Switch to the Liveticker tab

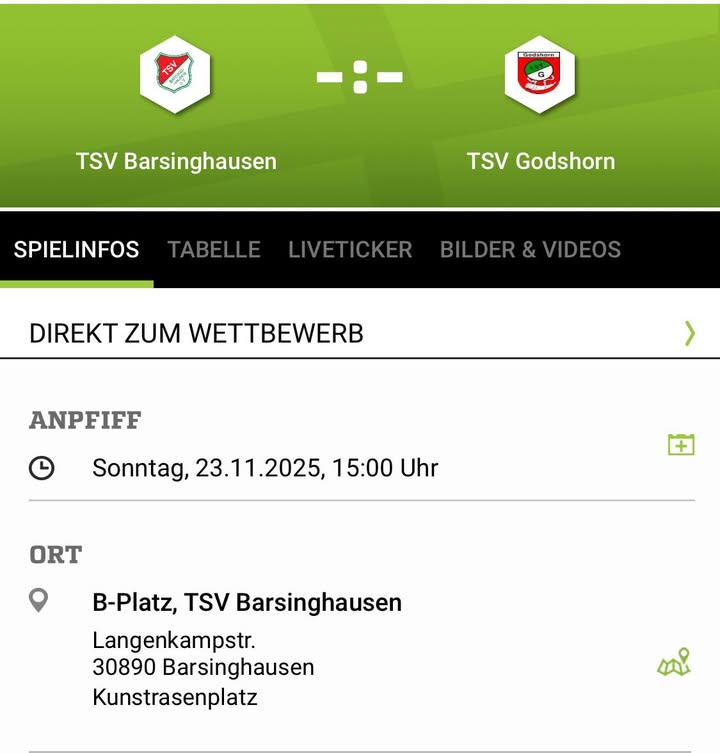tap(350, 250)
